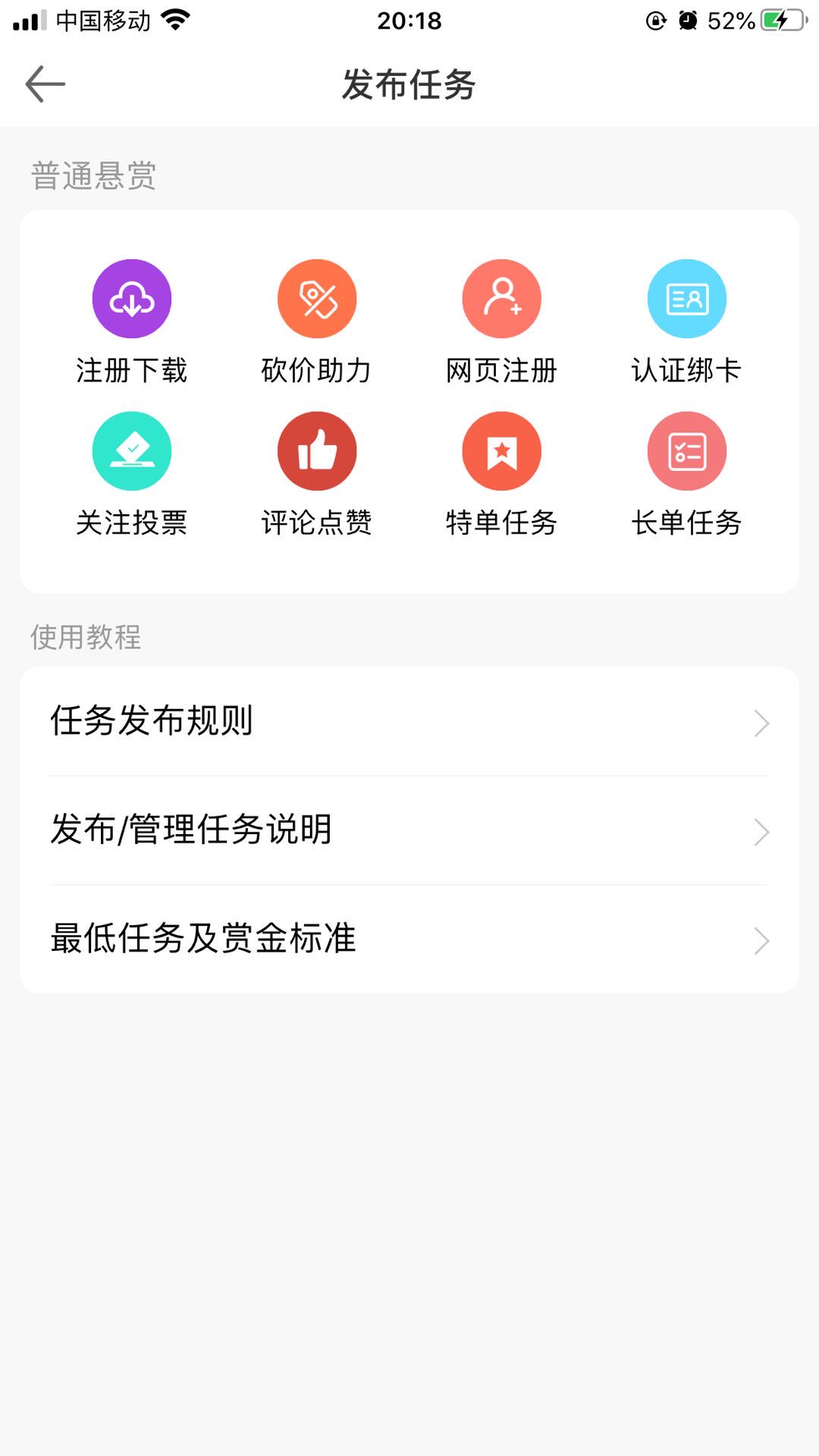The image size is (819, 1456).
Task: Choose 砍价助力 task type
Action: click(x=317, y=322)
